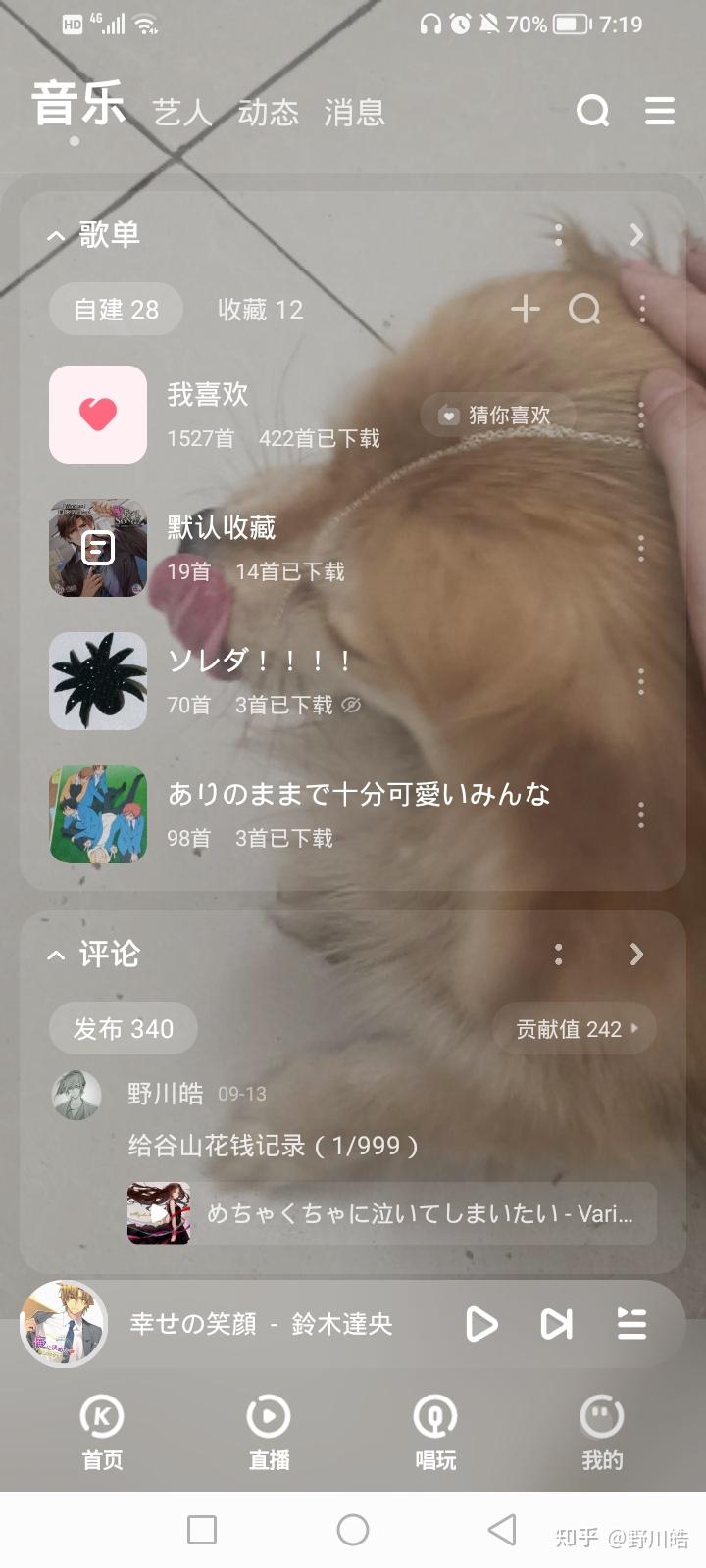
Task: Switch to the 收藏 12 tab
Action: pos(258,309)
